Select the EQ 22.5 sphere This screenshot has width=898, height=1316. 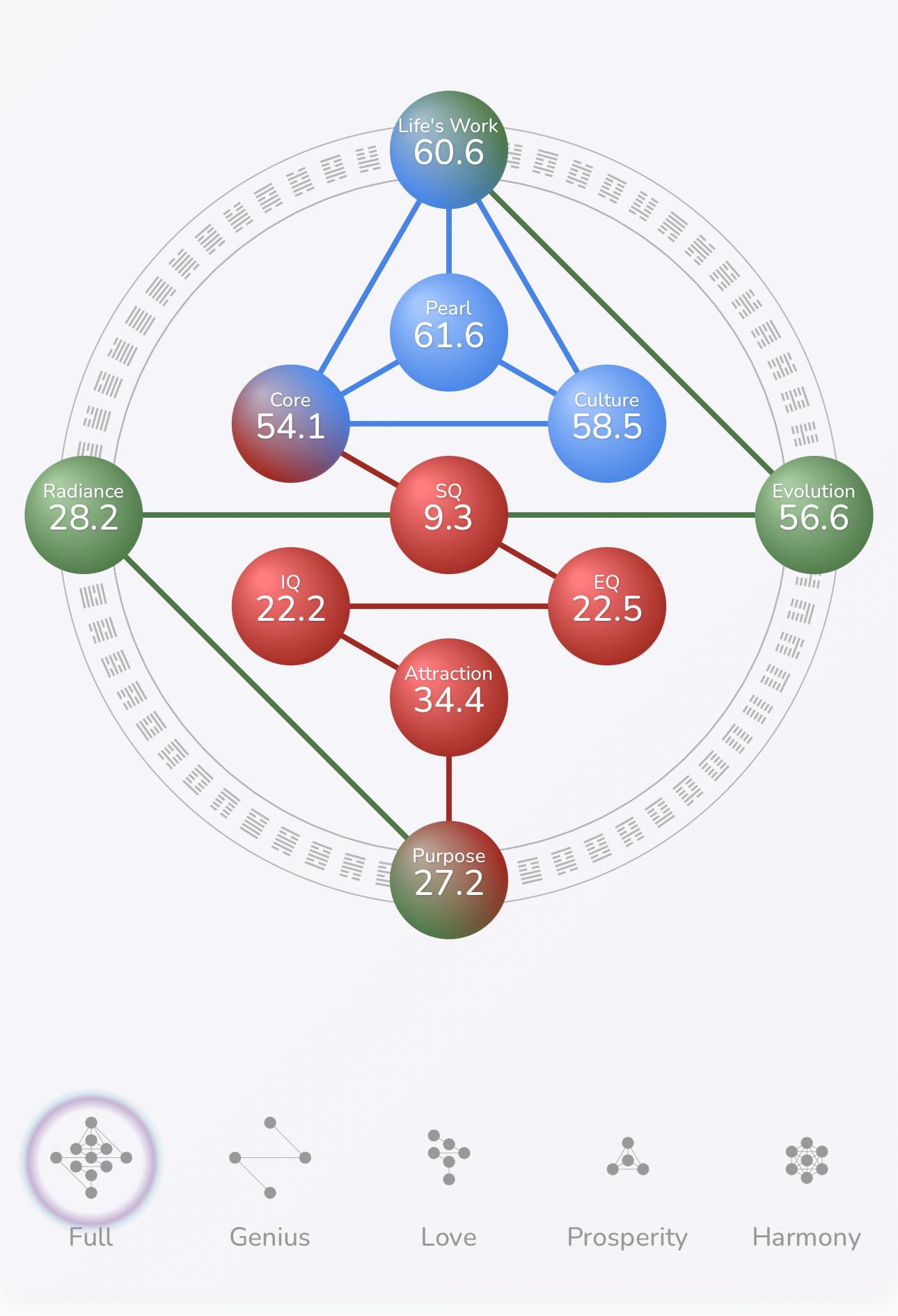607,606
